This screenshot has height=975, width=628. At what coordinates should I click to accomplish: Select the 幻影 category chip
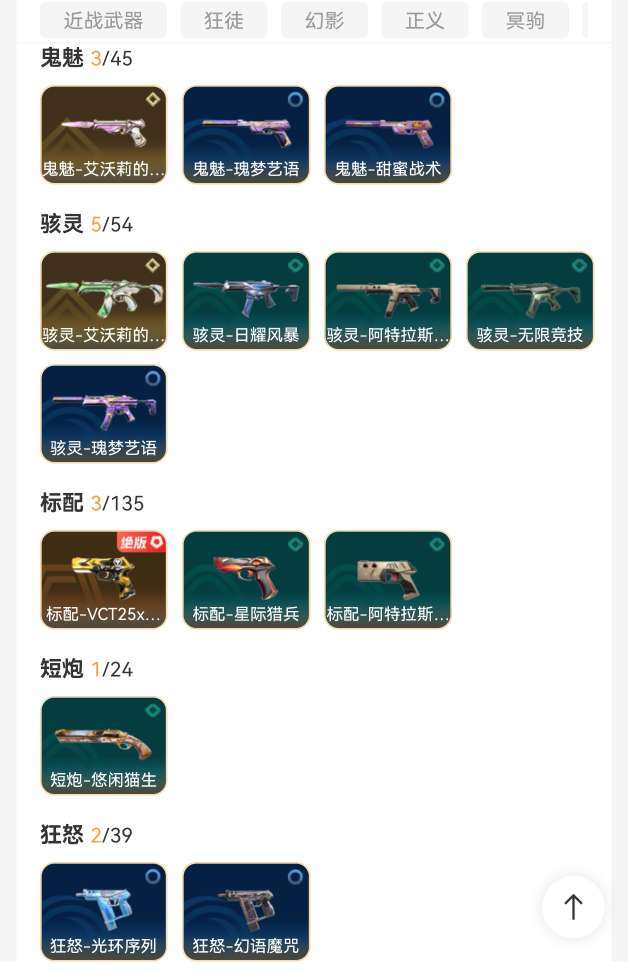[x=324, y=20]
